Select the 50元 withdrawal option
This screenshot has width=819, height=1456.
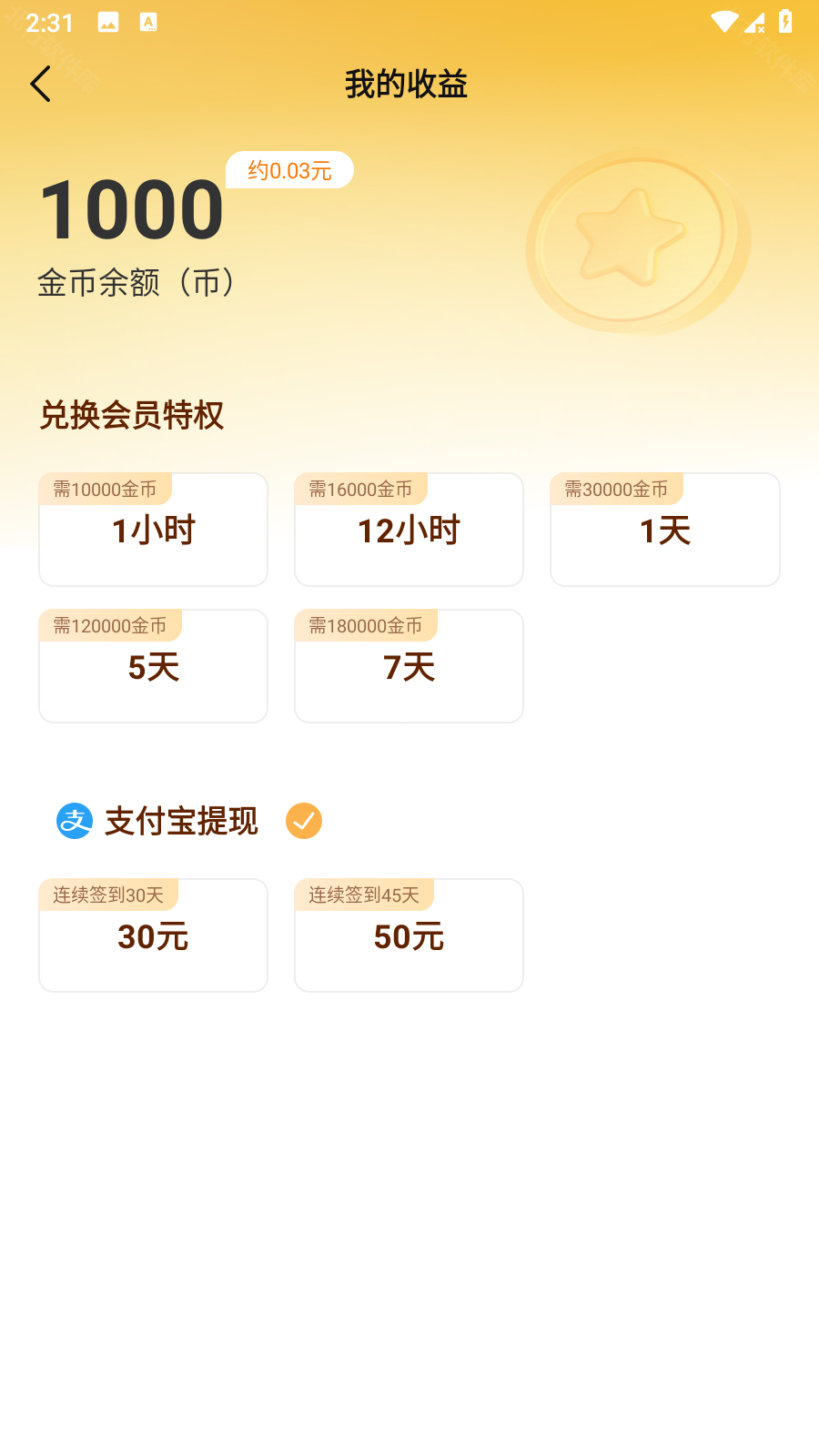click(409, 935)
